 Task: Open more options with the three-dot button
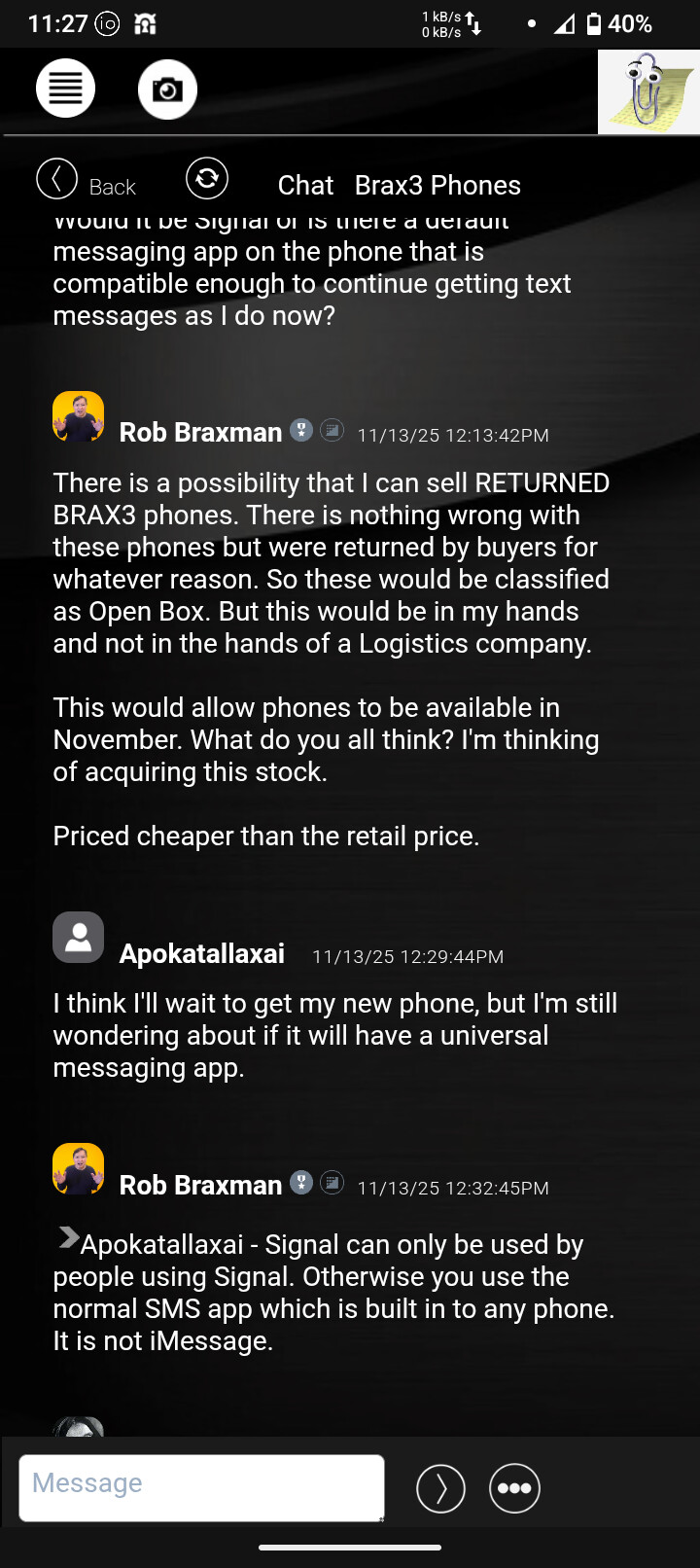[x=514, y=1488]
